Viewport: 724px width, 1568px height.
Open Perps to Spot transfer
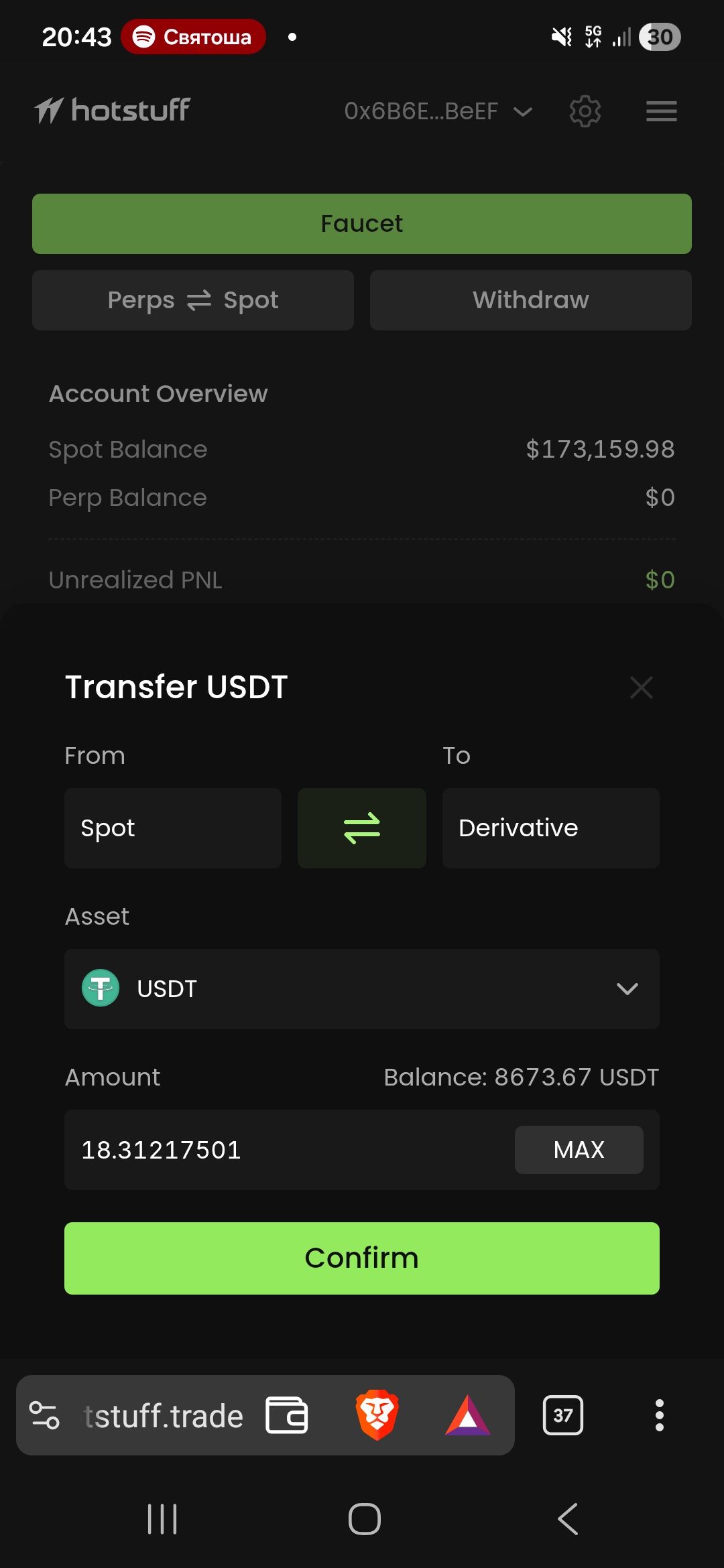(193, 300)
